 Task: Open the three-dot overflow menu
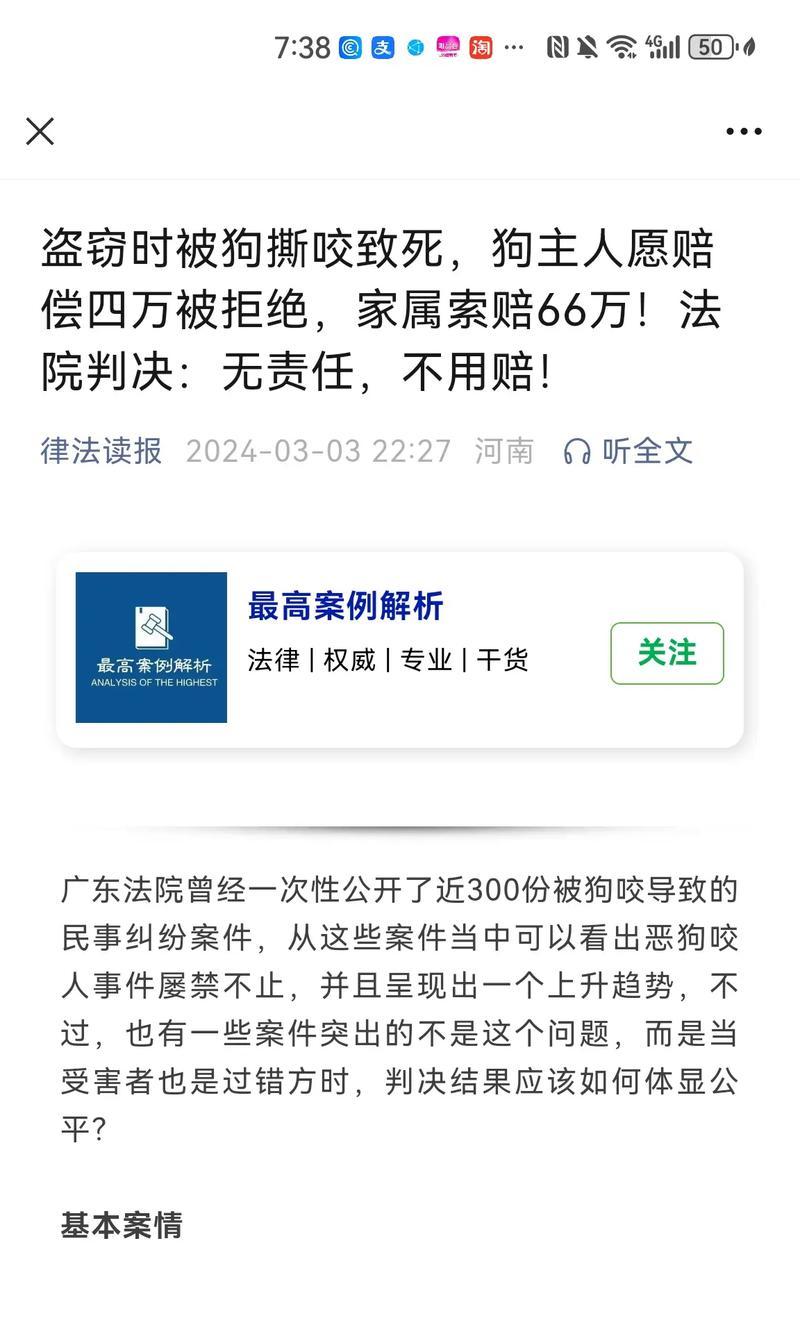743,131
